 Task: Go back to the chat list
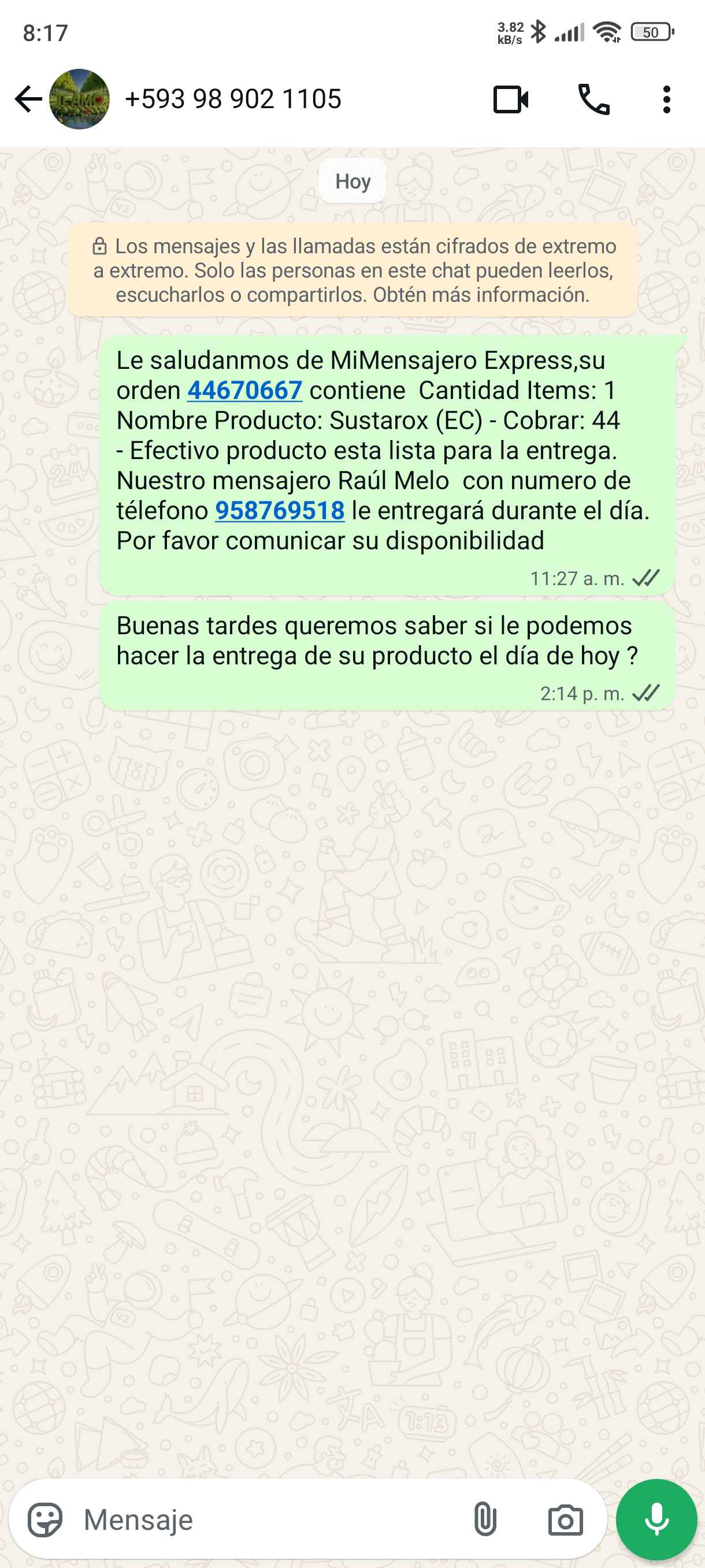28,99
